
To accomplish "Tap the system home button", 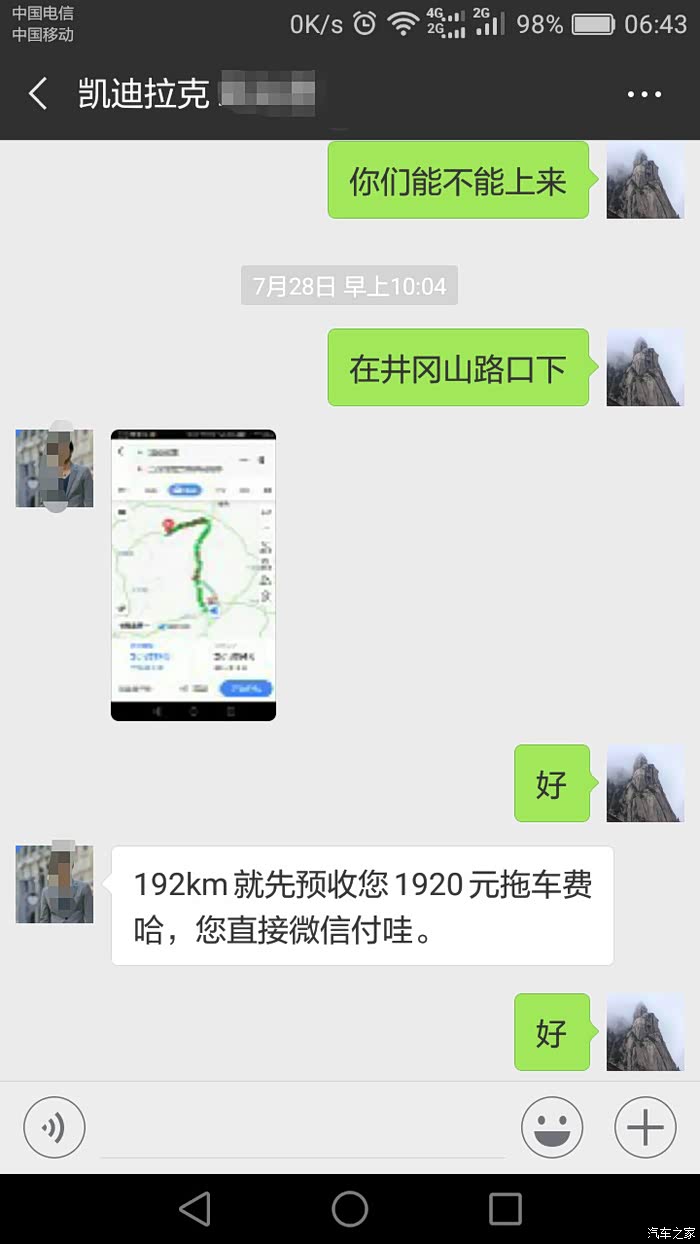I will pyautogui.click(x=350, y=1209).
